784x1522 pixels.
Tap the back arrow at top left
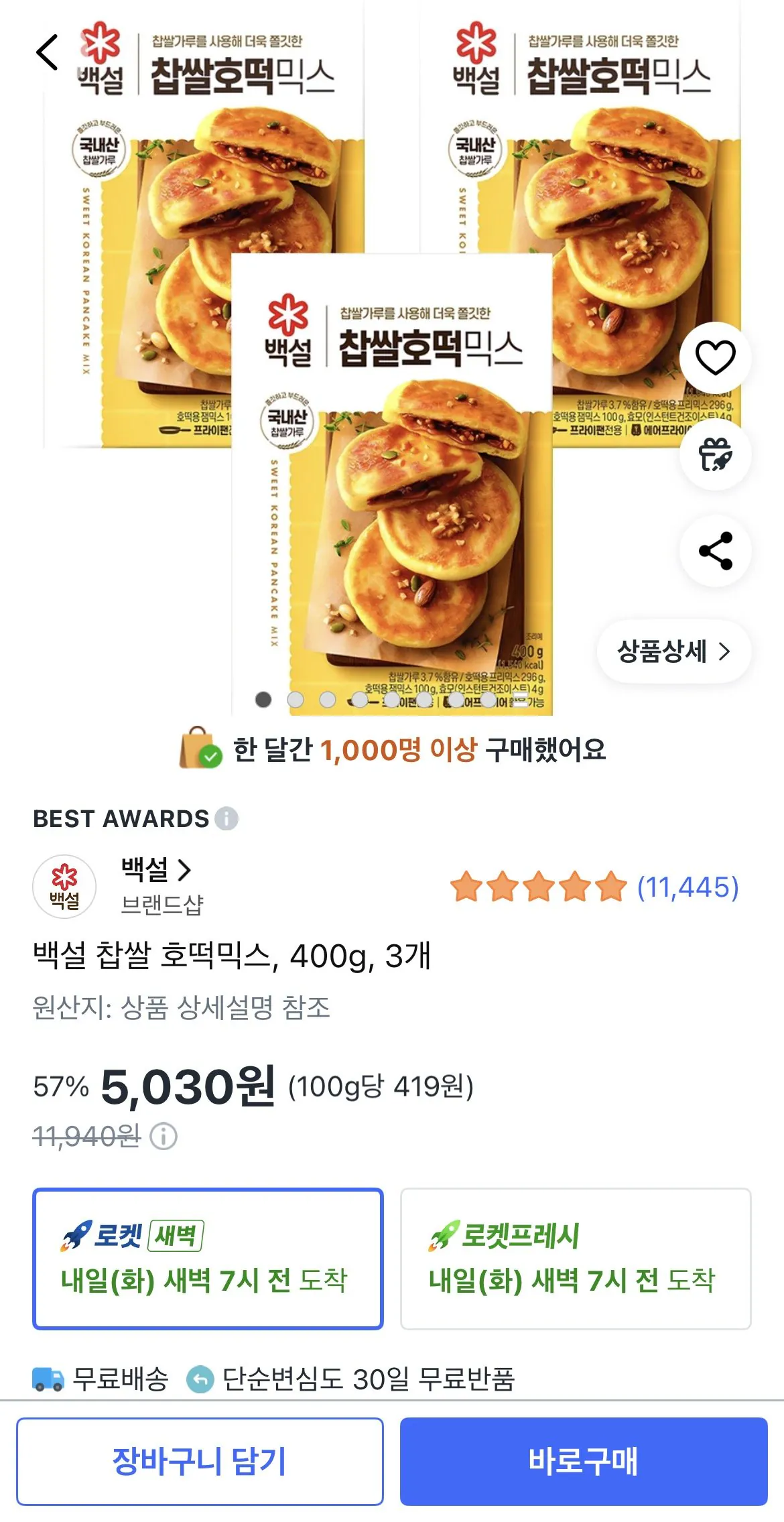[47, 52]
